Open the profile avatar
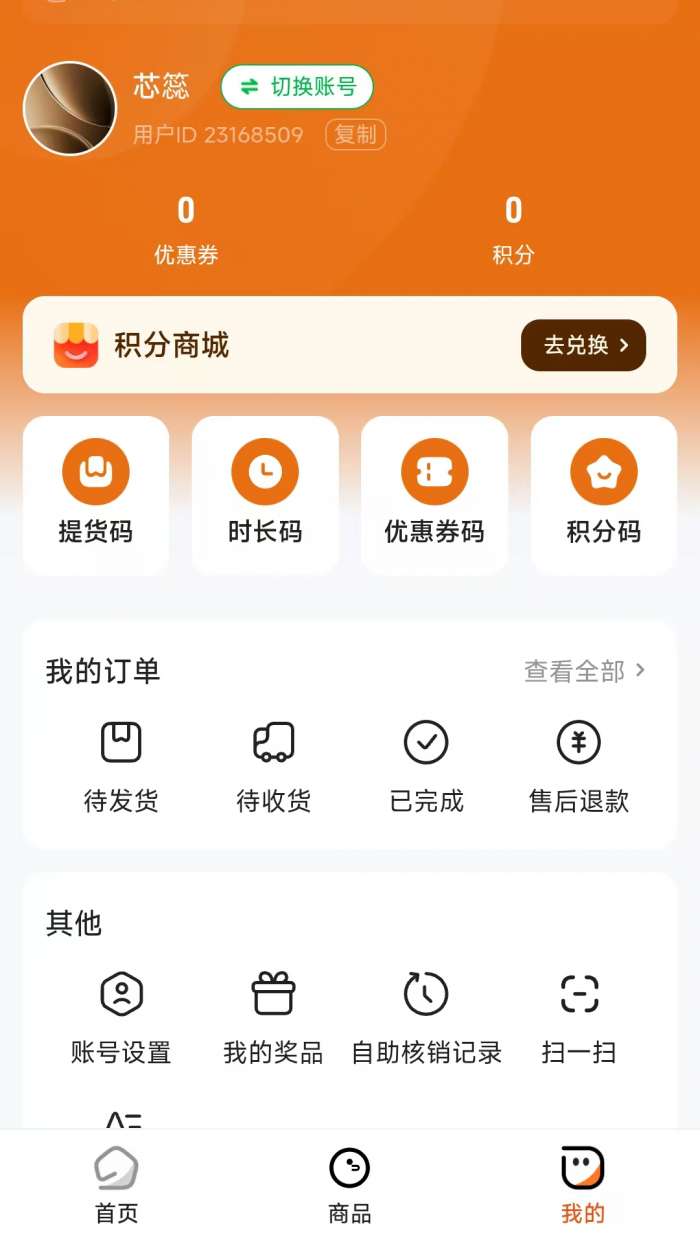The width and height of the screenshot is (700, 1244). pyautogui.click(x=70, y=108)
